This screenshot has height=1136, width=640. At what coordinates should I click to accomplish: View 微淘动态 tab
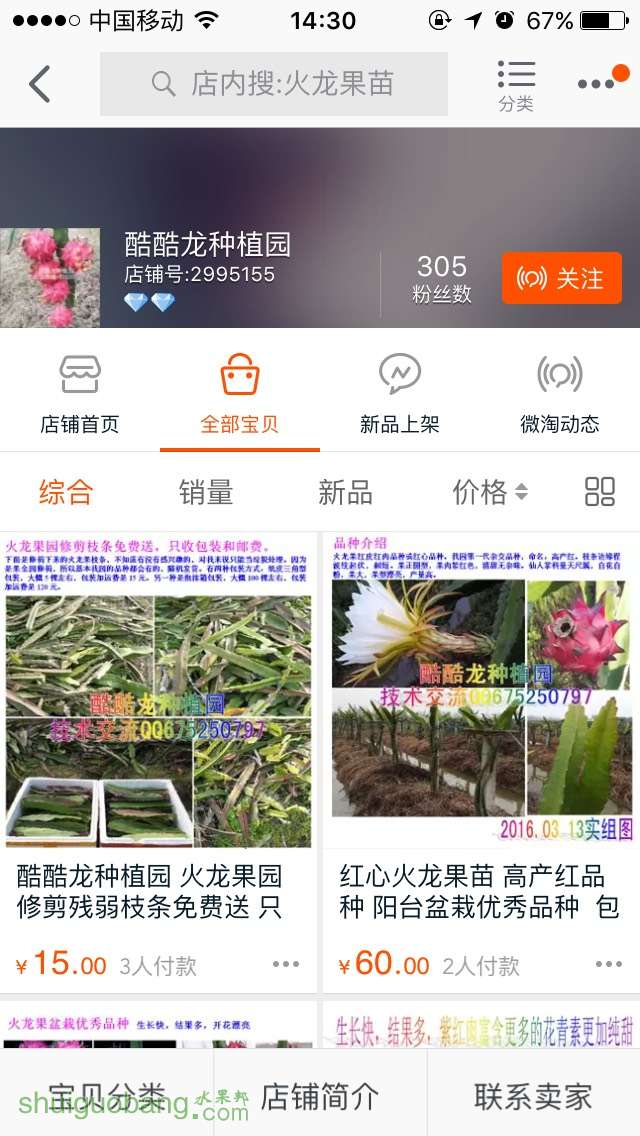tap(560, 394)
